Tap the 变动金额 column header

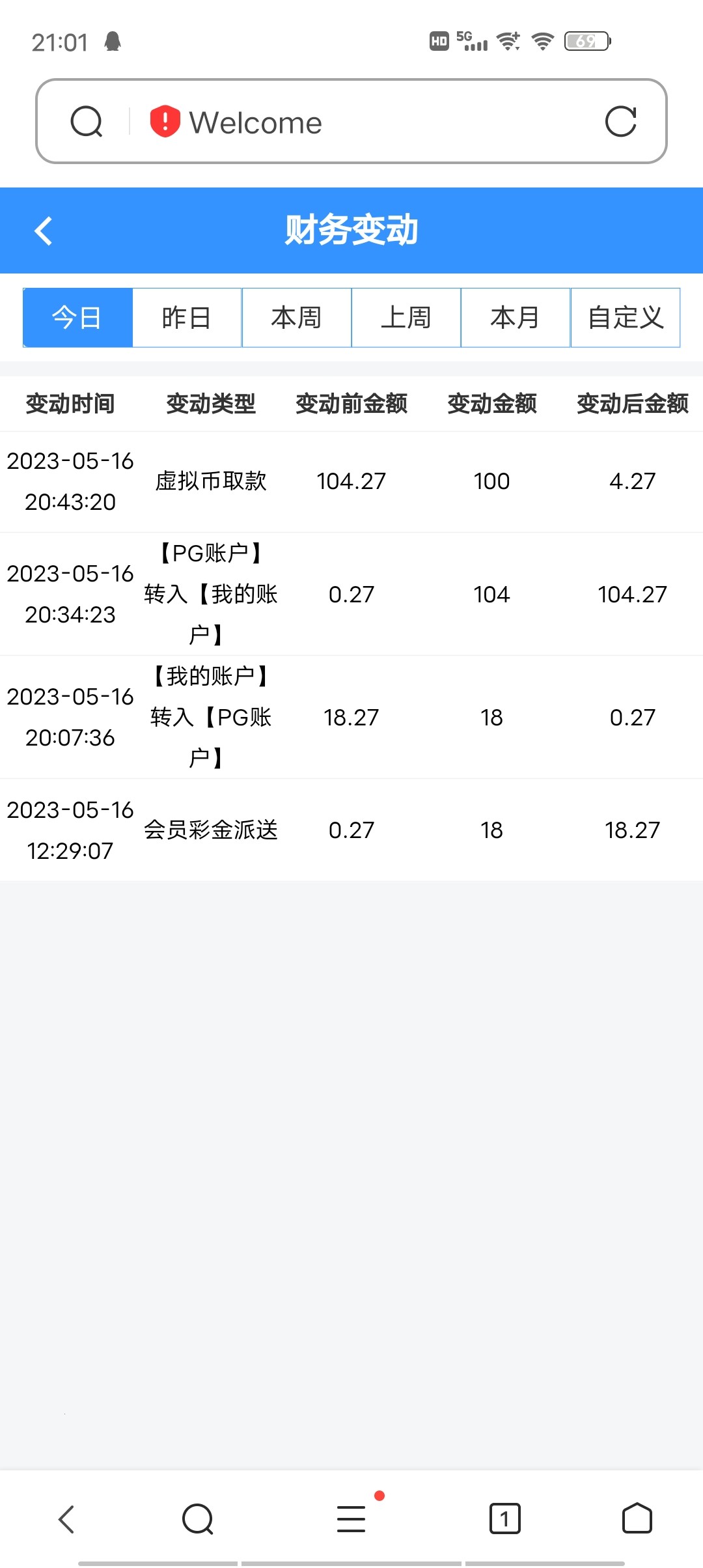[491, 403]
